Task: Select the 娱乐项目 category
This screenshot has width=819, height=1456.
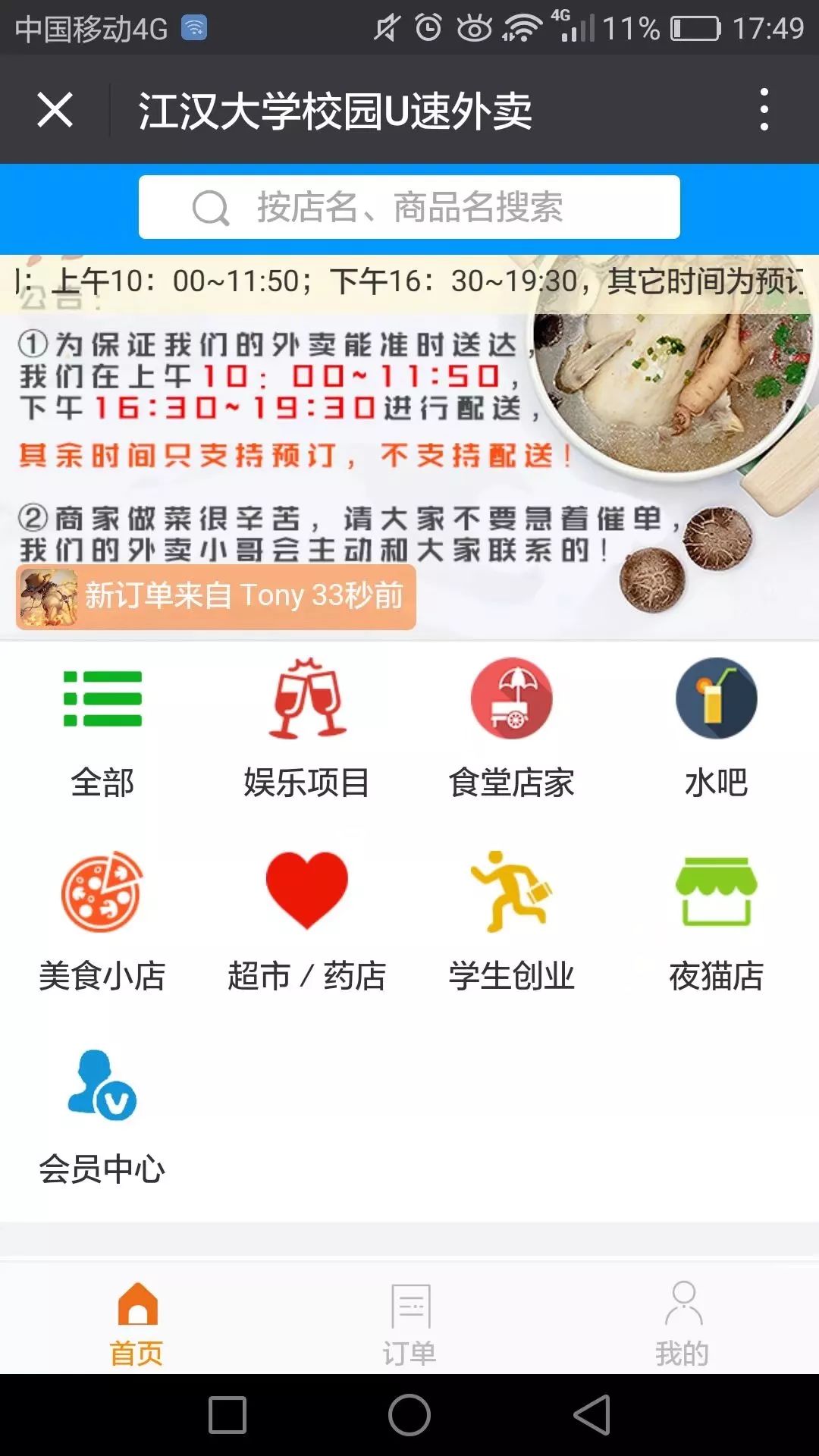Action: pyautogui.click(x=307, y=728)
